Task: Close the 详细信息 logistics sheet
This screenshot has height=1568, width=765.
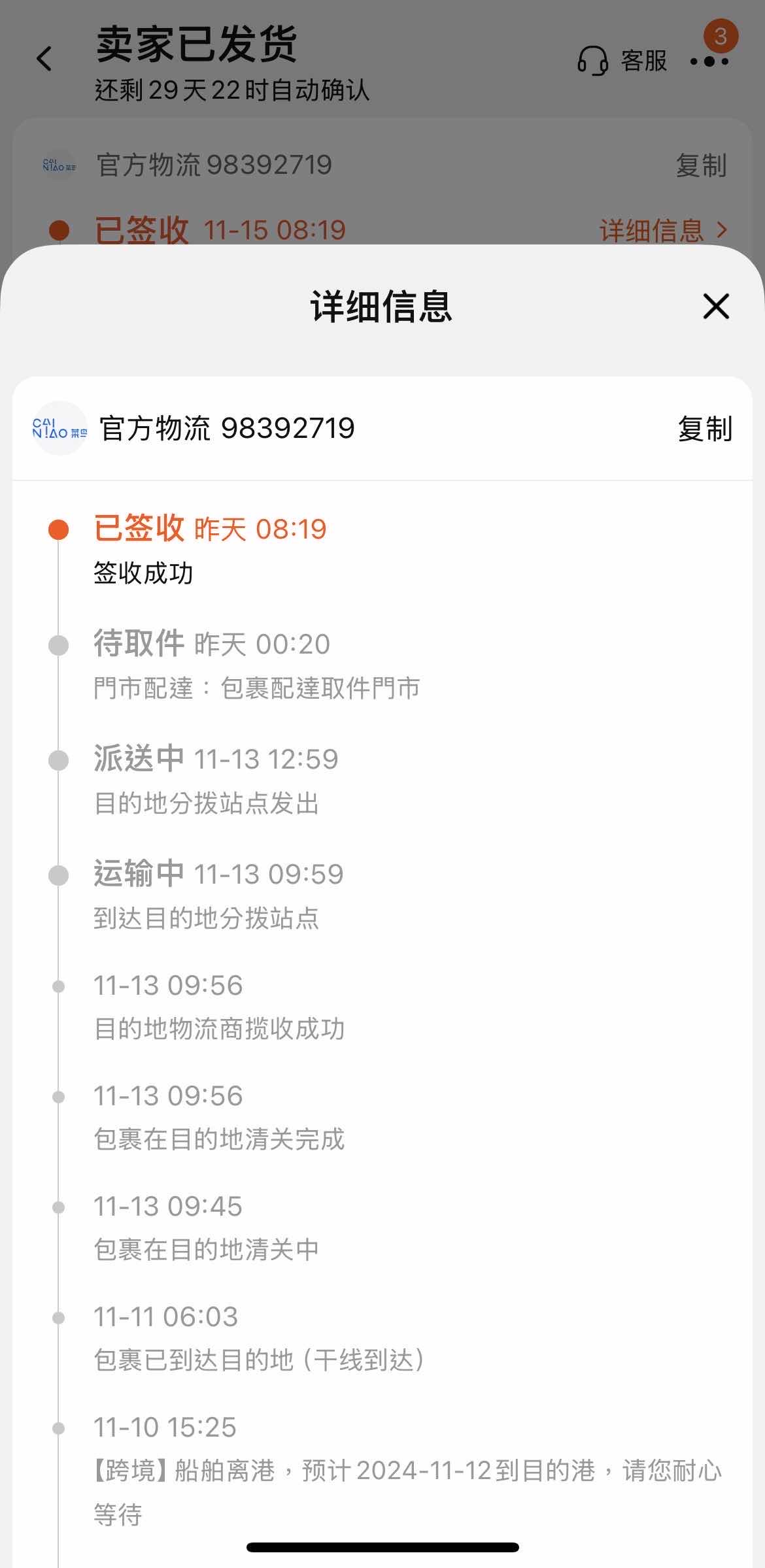Action: pos(716,306)
